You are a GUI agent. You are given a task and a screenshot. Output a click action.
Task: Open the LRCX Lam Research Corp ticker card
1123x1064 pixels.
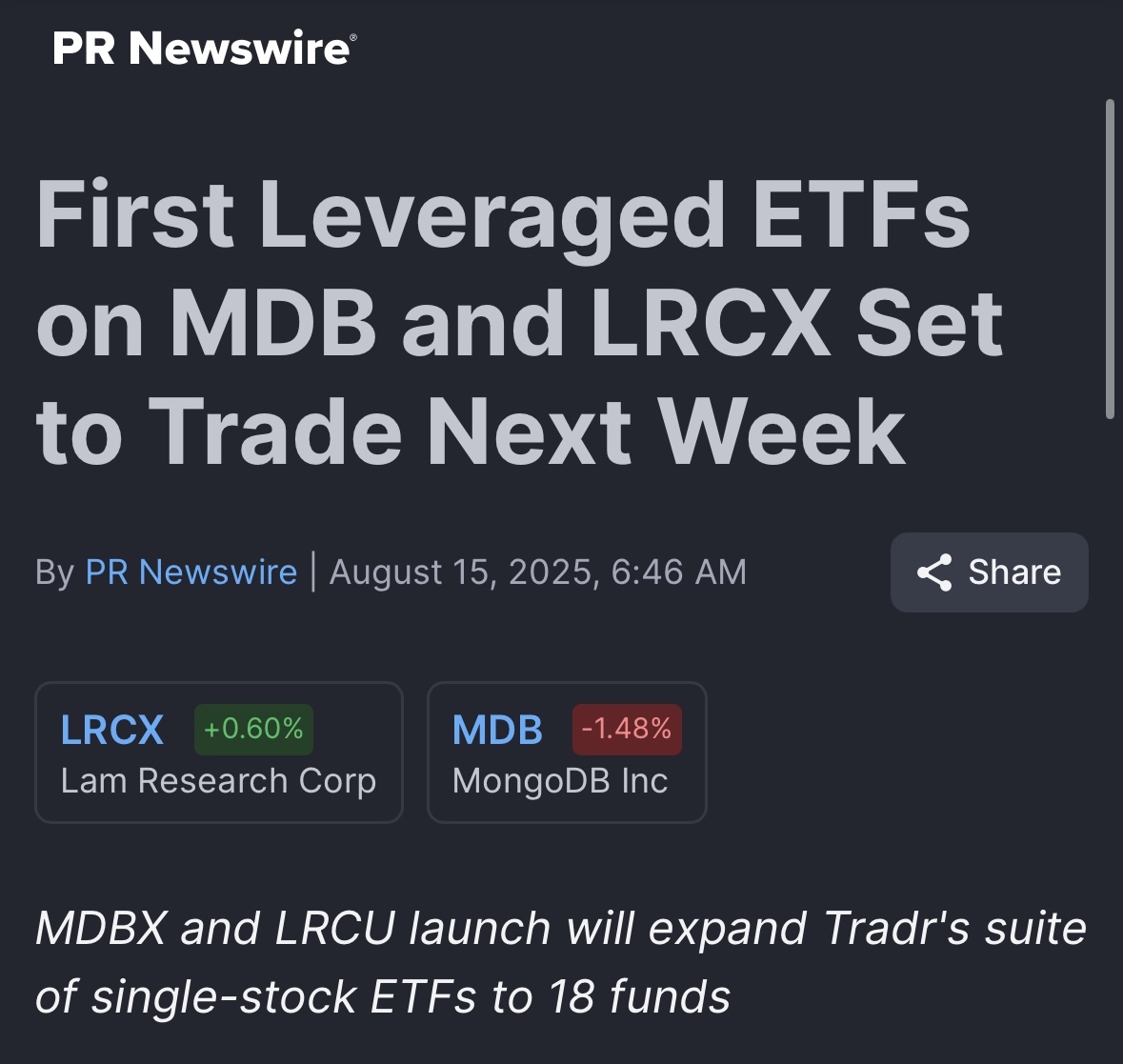tap(218, 753)
